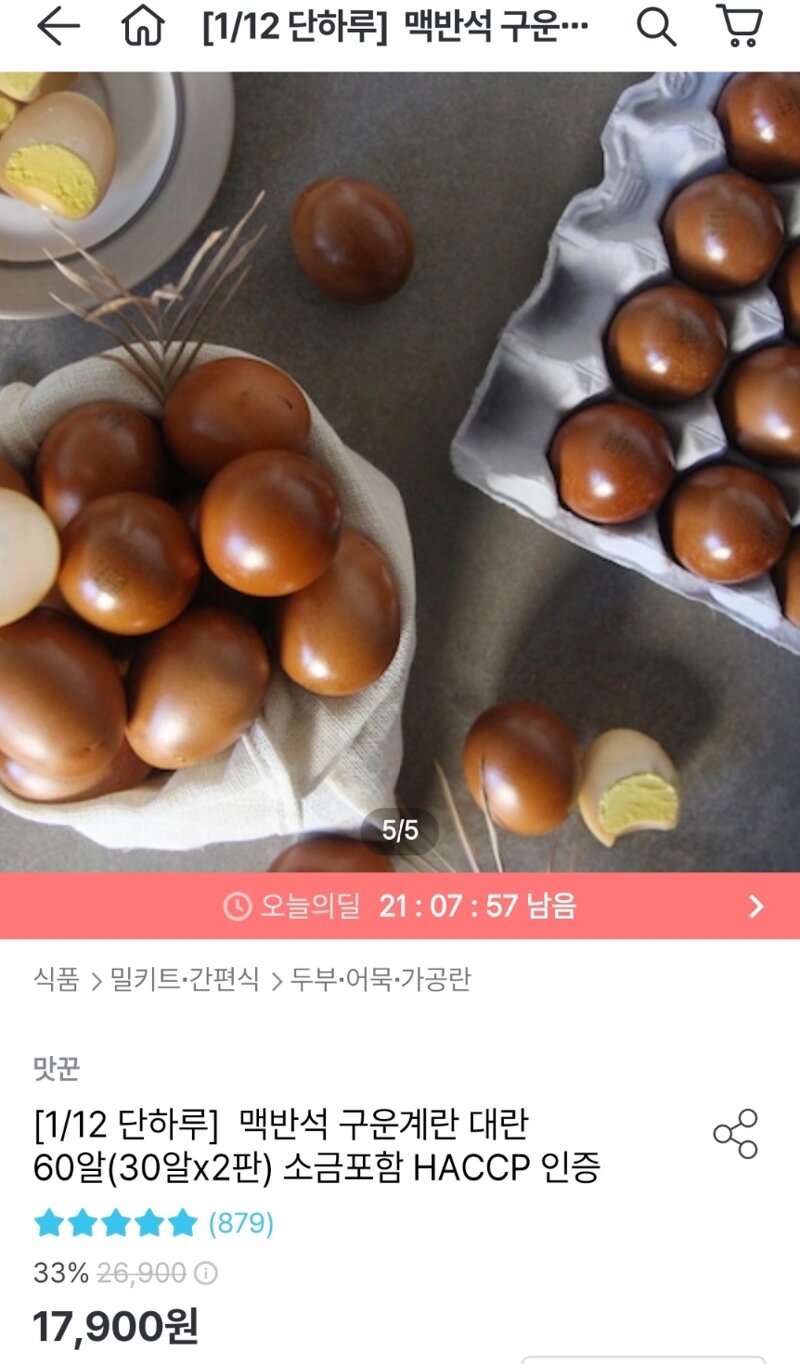
Task: Go back using the arrow icon
Action: (57, 28)
